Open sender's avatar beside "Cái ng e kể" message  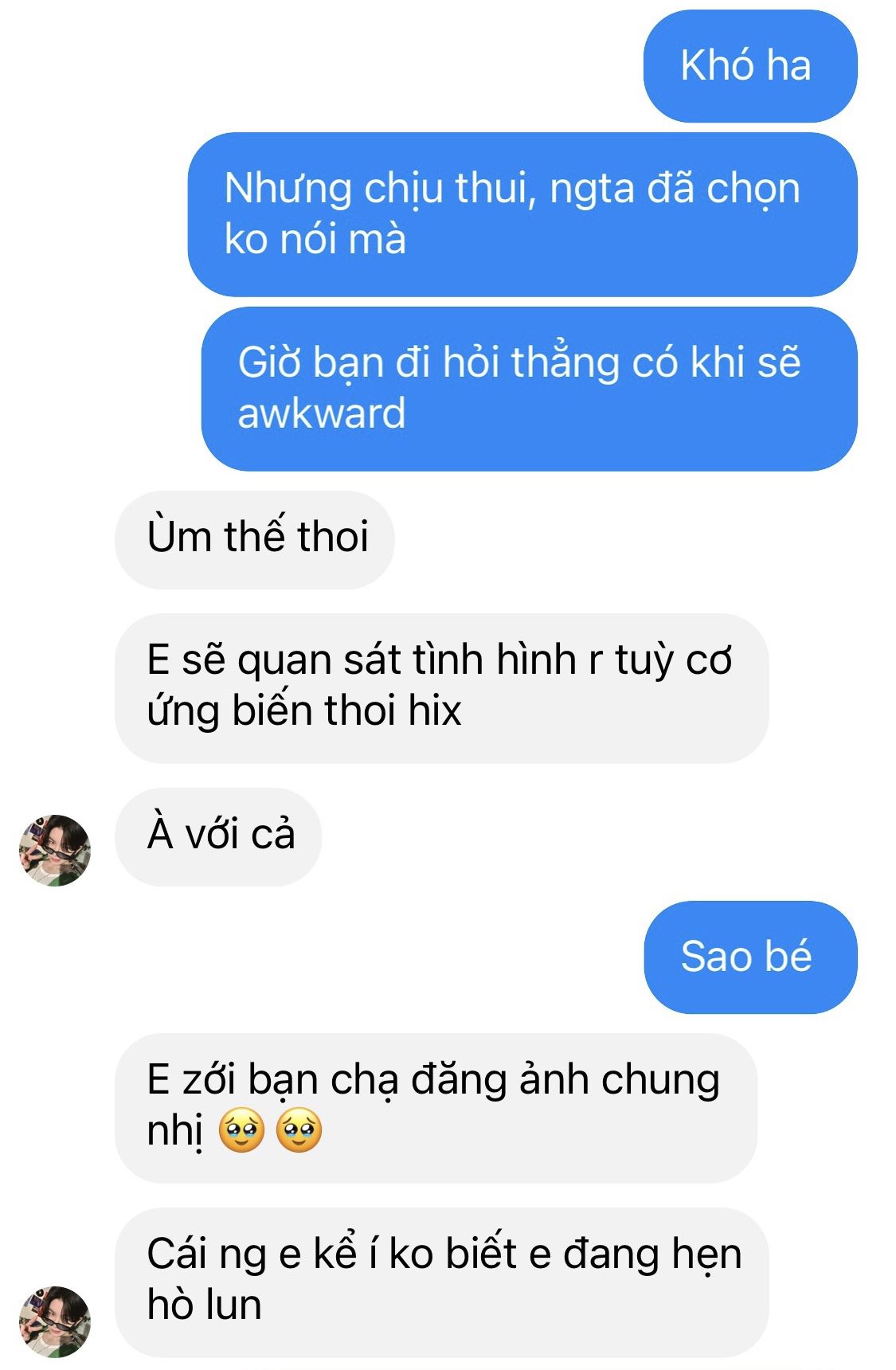coord(55,1321)
